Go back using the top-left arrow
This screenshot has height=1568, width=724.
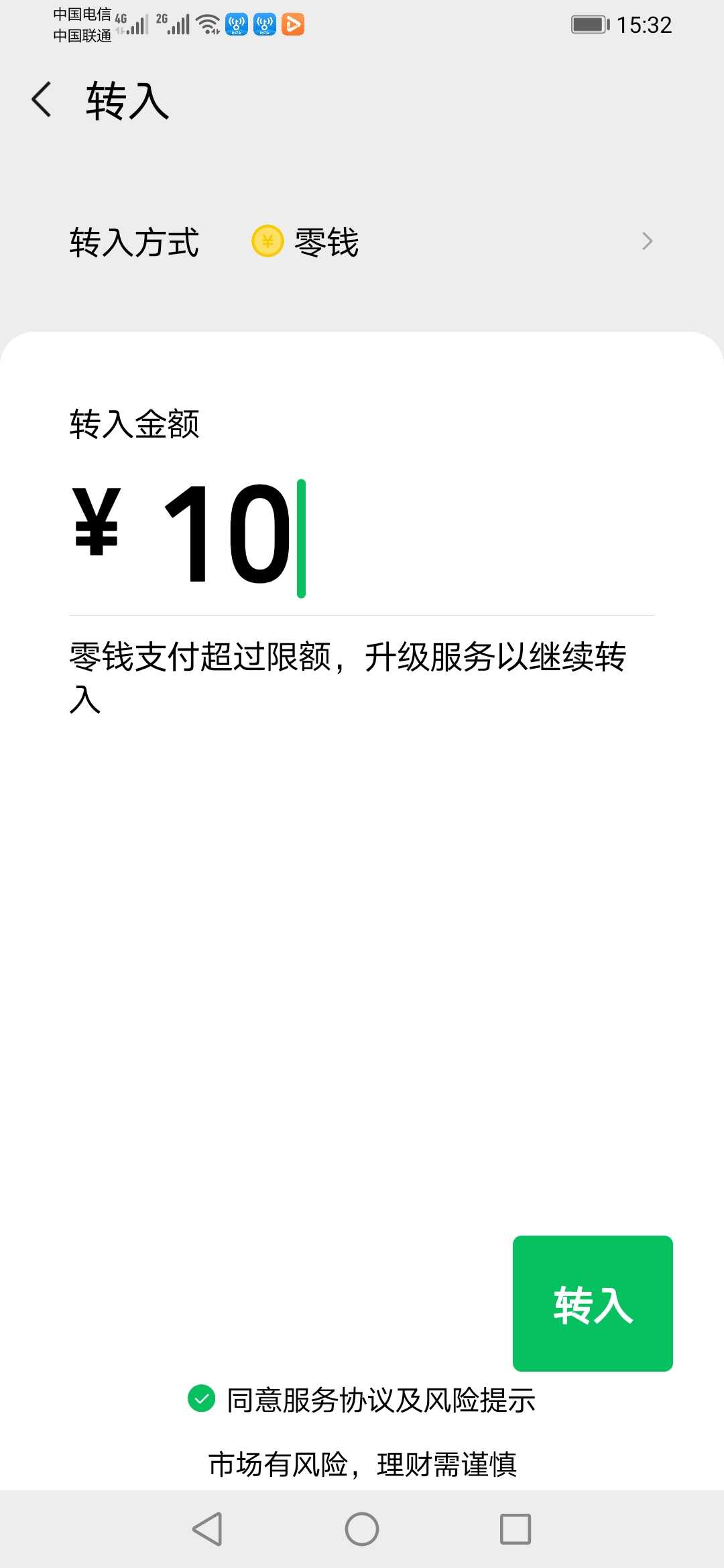click(x=42, y=100)
